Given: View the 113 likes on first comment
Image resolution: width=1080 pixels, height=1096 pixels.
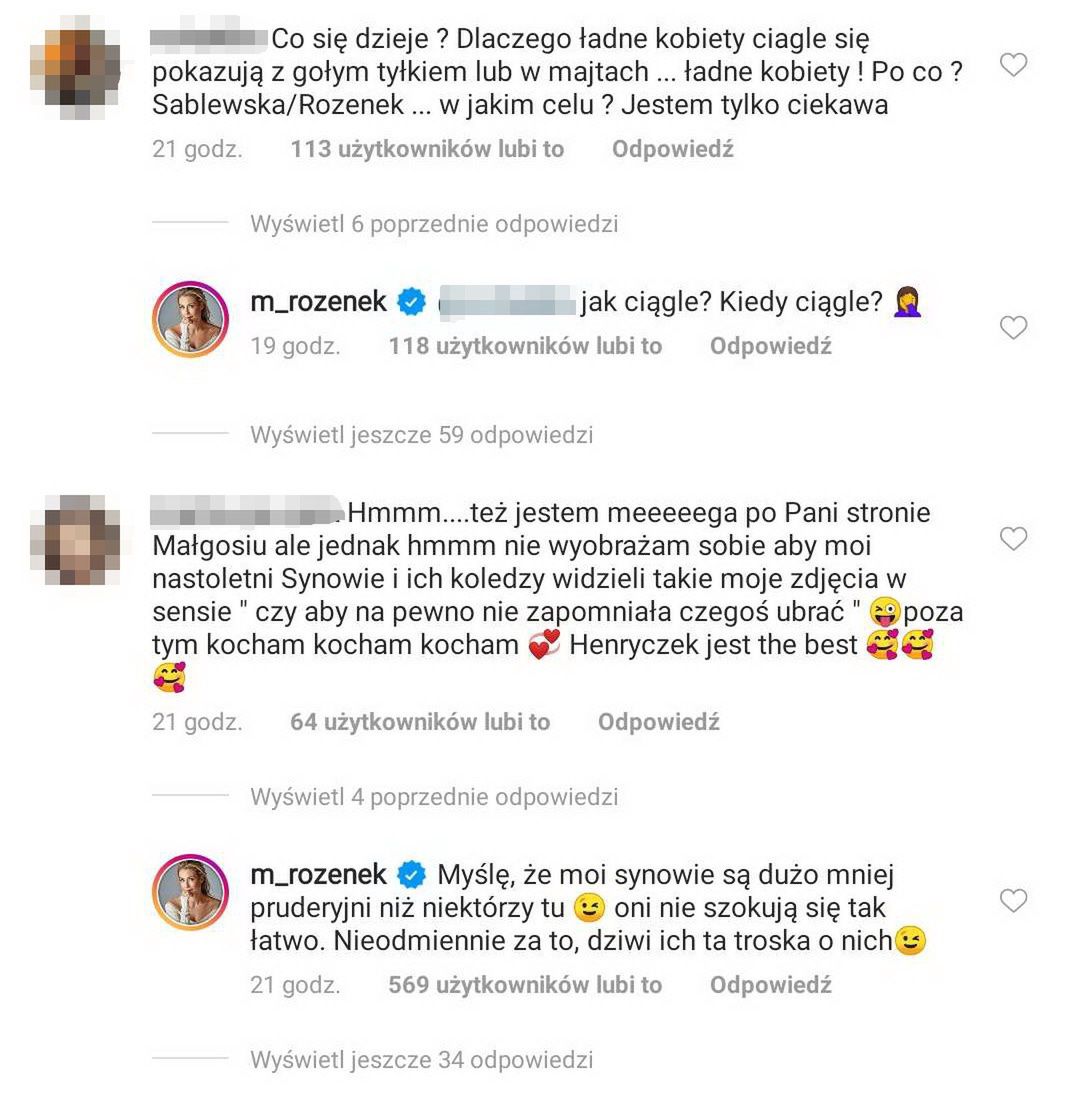Looking at the screenshot, I should coord(427,150).
